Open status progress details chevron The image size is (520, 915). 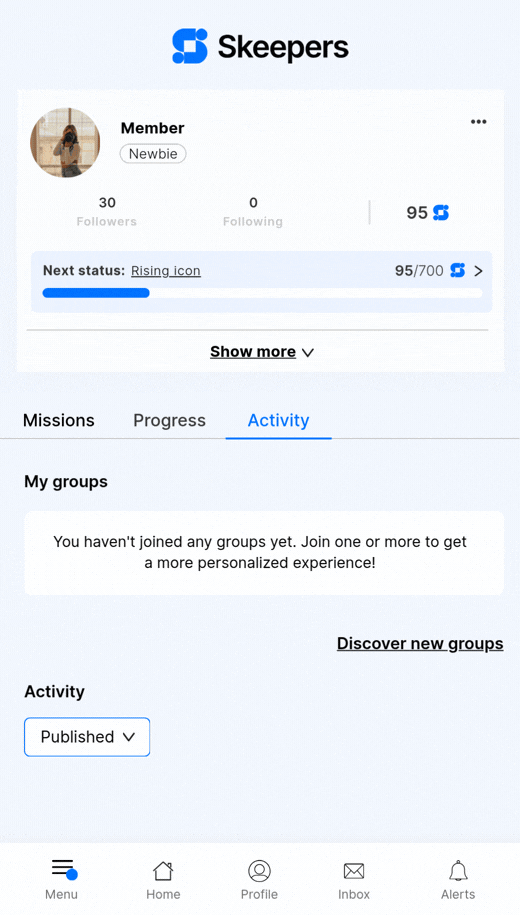click(x=478, y=271)
